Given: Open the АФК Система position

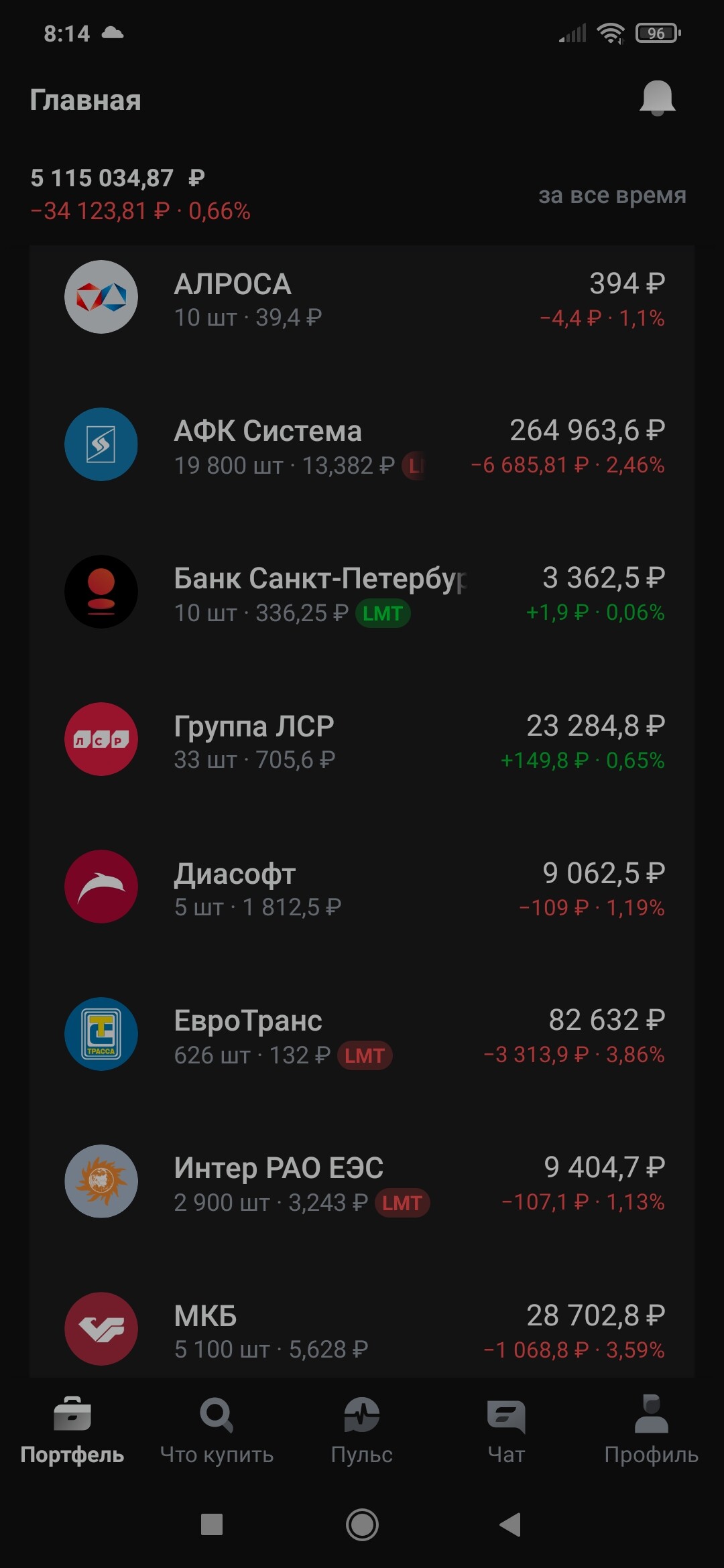Looking at the screenshot, I should [362, 446].
